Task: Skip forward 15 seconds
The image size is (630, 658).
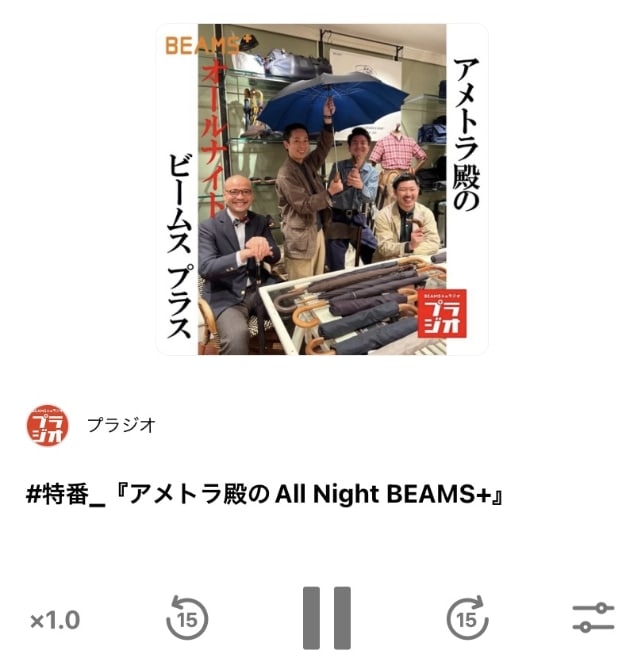Action: click(x=467, y=619)
